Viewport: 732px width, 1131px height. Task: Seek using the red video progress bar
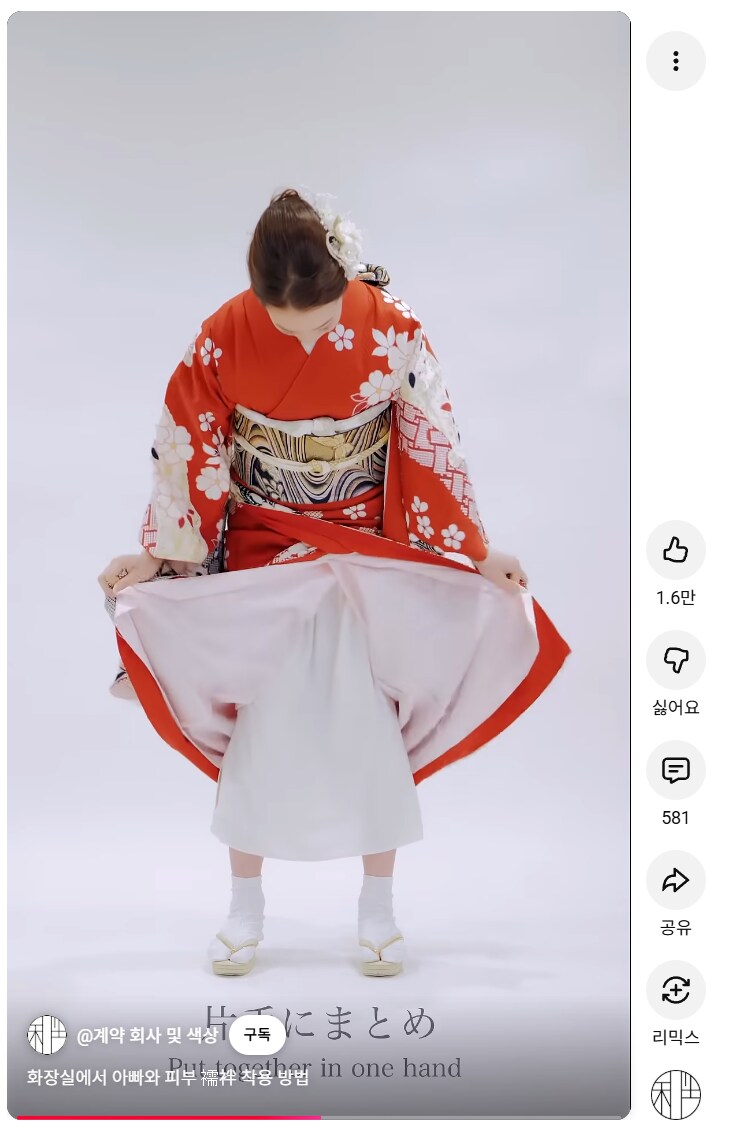coord(170,1117)
